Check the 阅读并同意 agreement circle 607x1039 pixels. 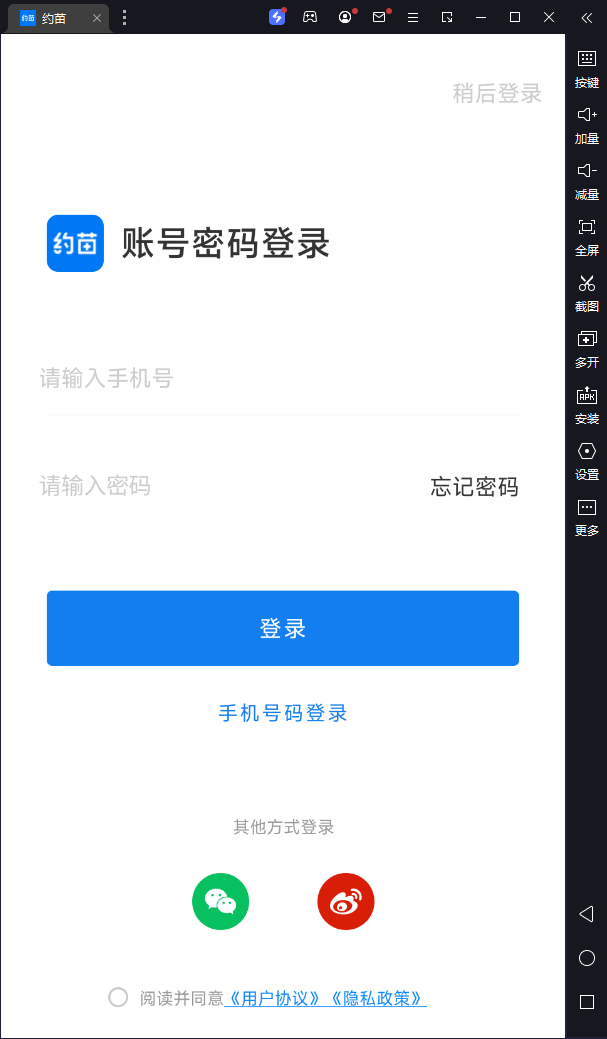tap(118, 998)
